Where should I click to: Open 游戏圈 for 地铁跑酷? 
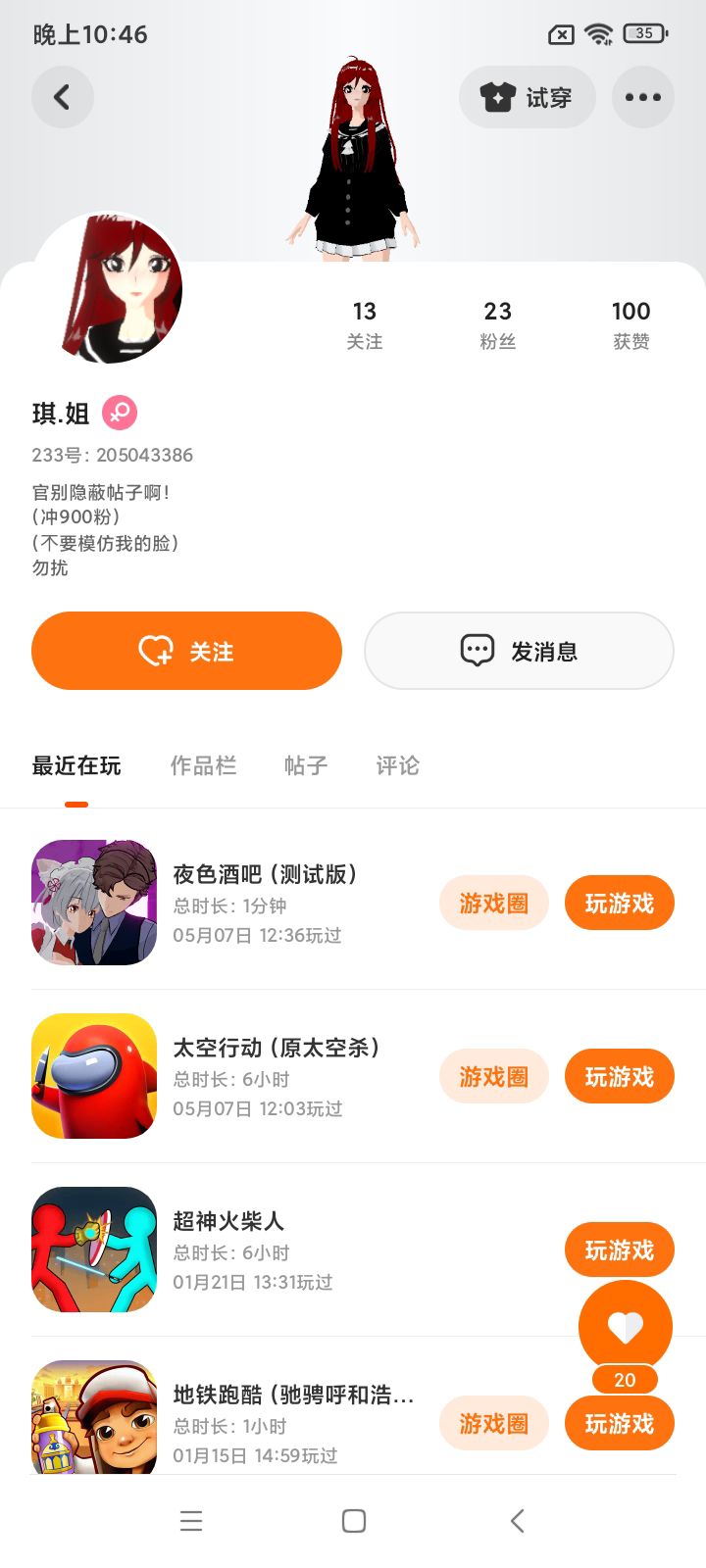pos(493,1423)
